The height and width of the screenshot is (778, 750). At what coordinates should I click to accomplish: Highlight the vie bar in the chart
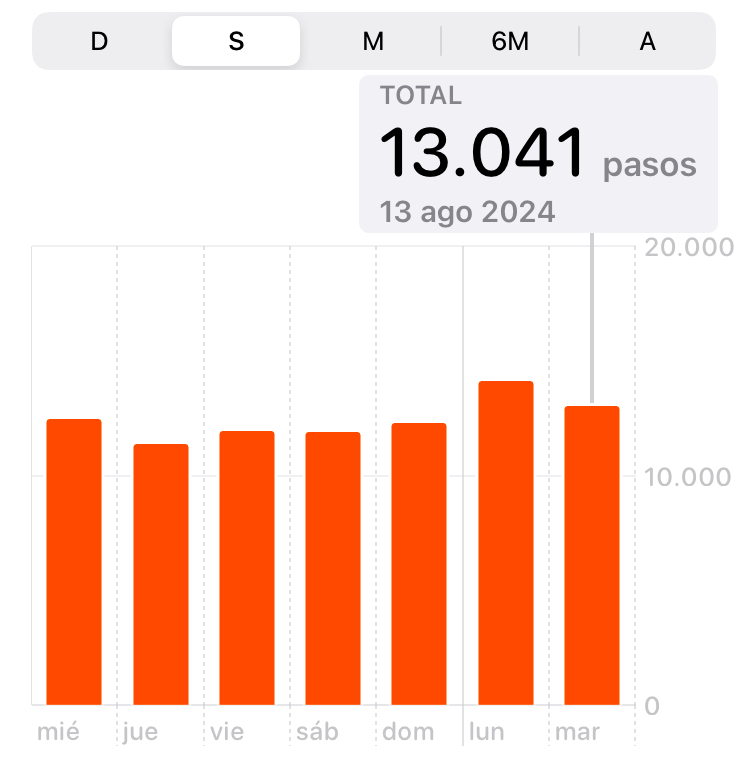(x=247, y=568)
